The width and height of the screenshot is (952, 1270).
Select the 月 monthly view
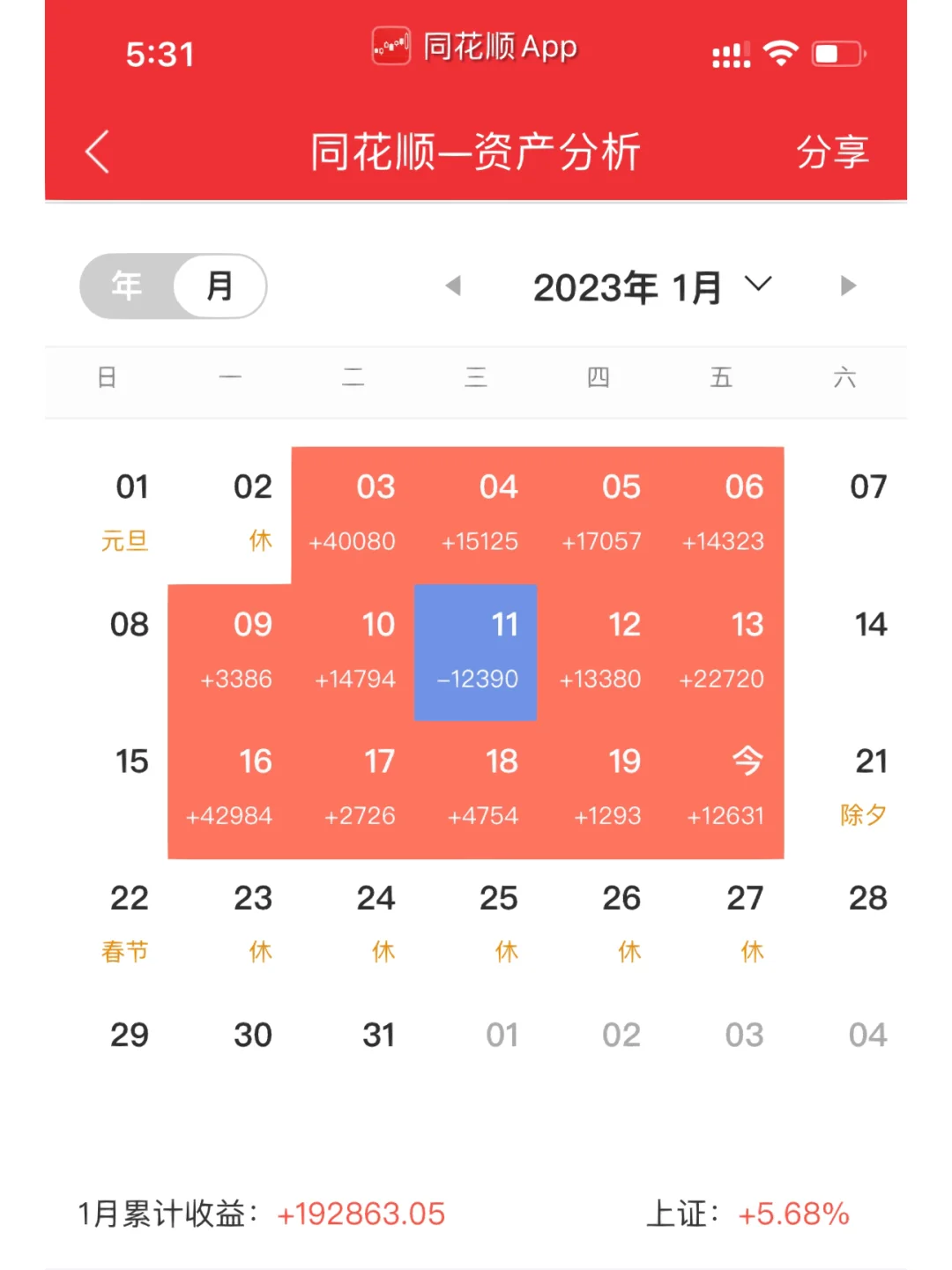(220, 286)
